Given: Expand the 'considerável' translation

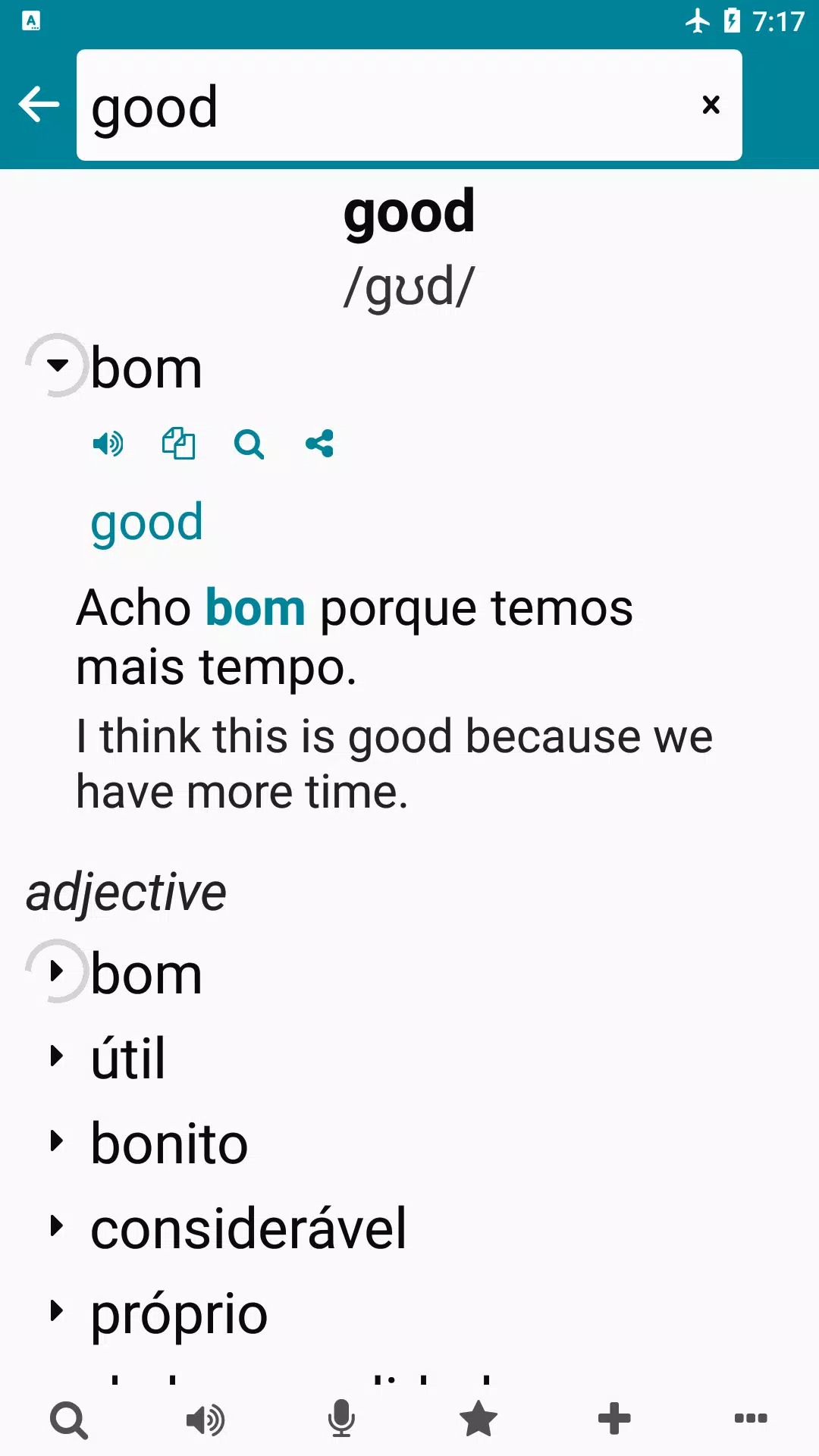Looking at the screenshot, I should (58, 1225).
